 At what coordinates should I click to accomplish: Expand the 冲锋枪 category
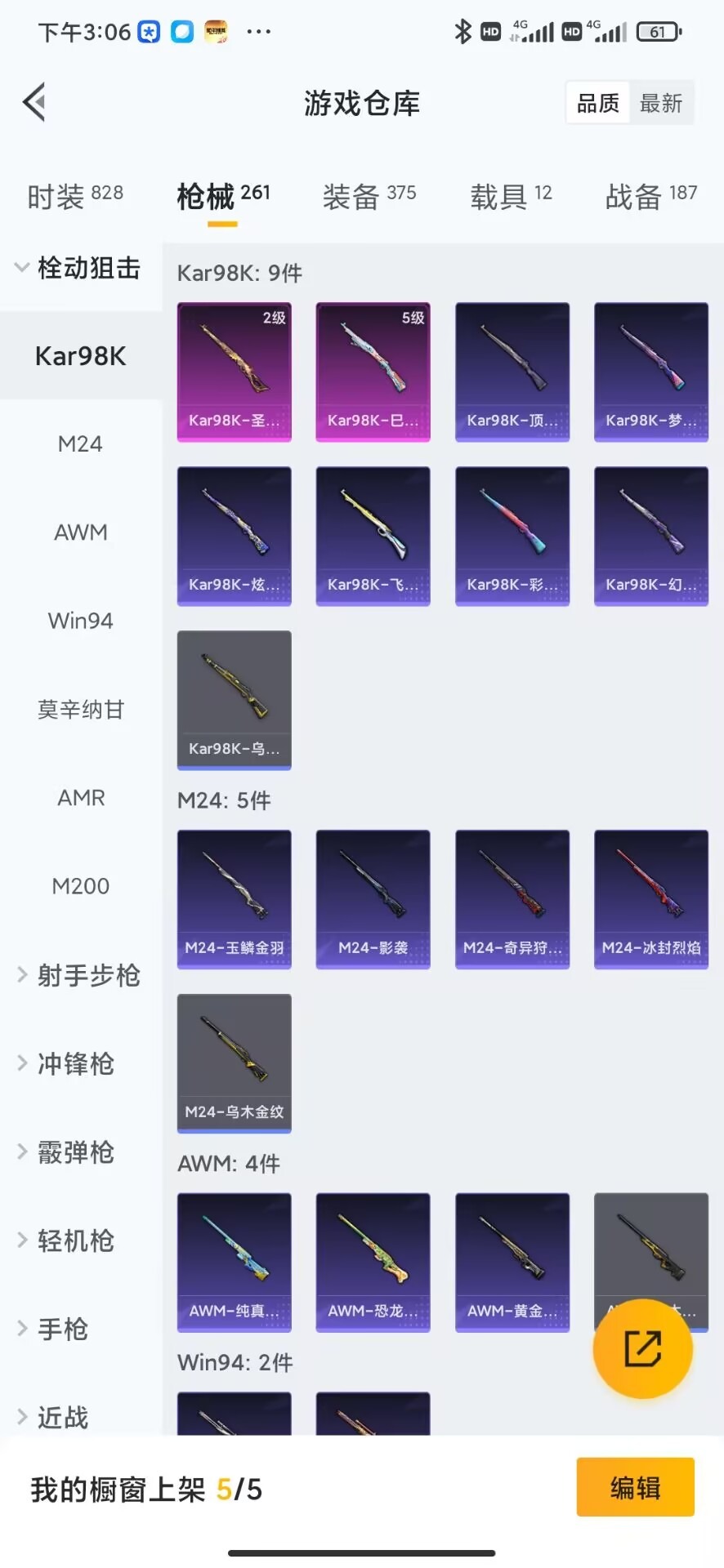click(x=74, y=1063)
